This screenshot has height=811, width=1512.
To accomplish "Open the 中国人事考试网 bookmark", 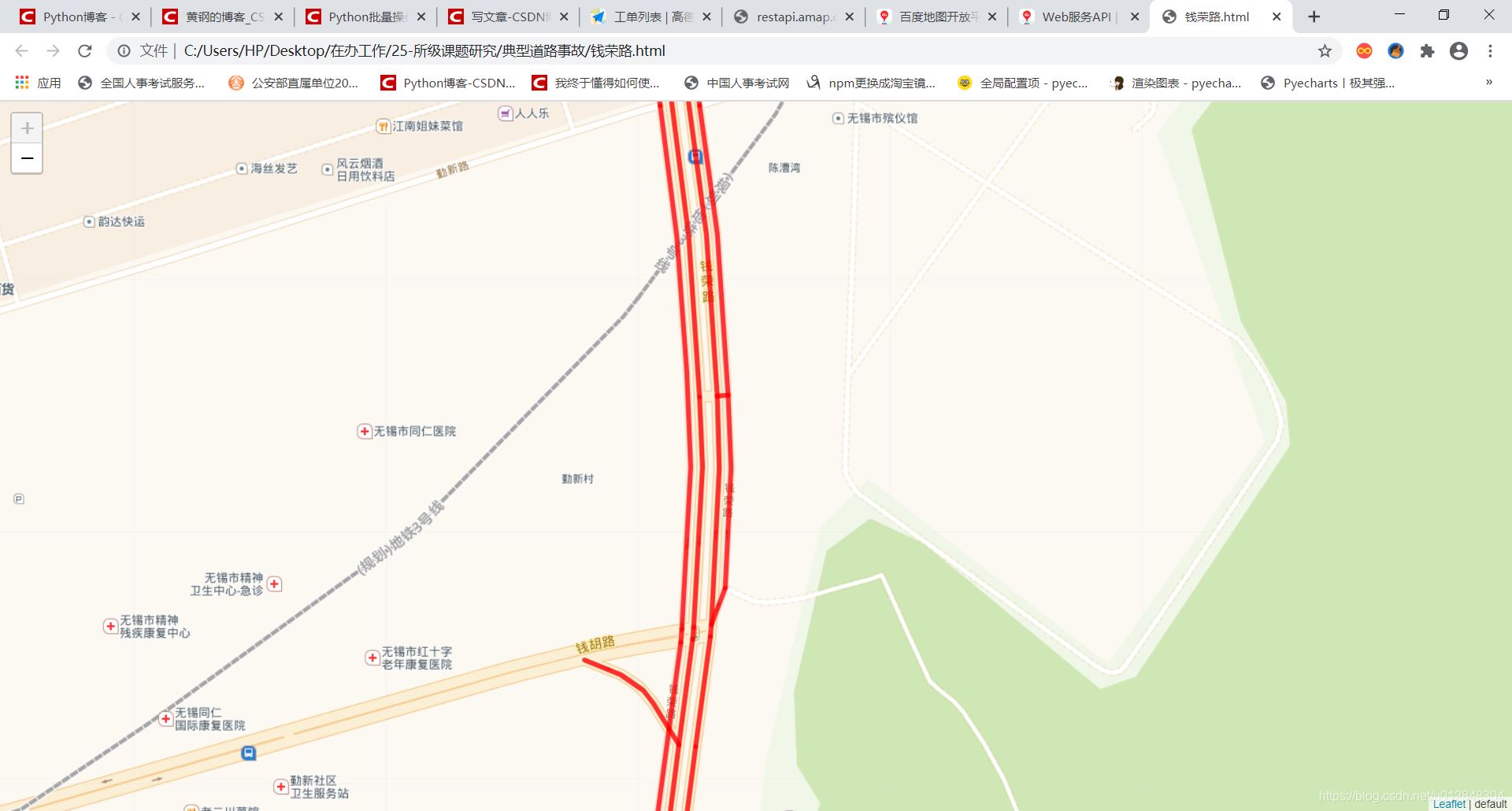I will point(736,83).
